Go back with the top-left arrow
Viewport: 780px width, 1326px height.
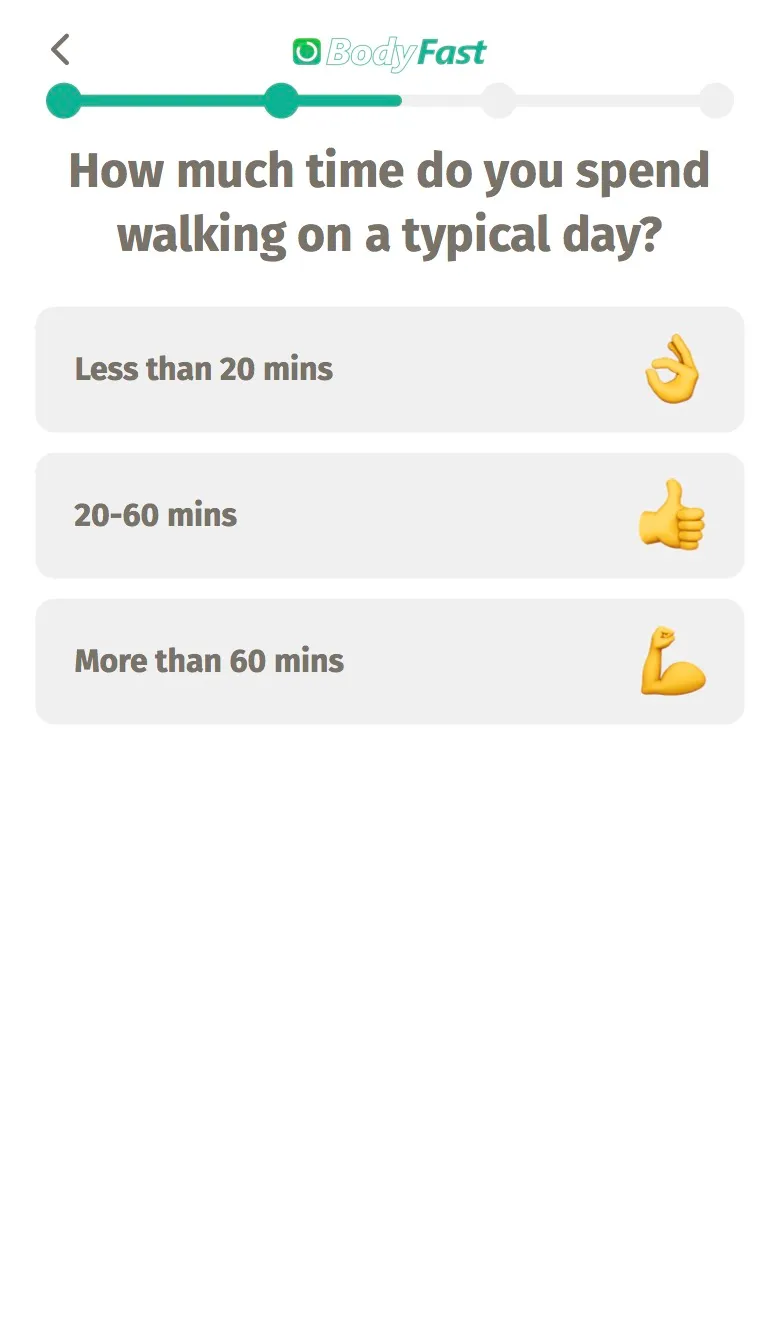(x=61, y=49)
